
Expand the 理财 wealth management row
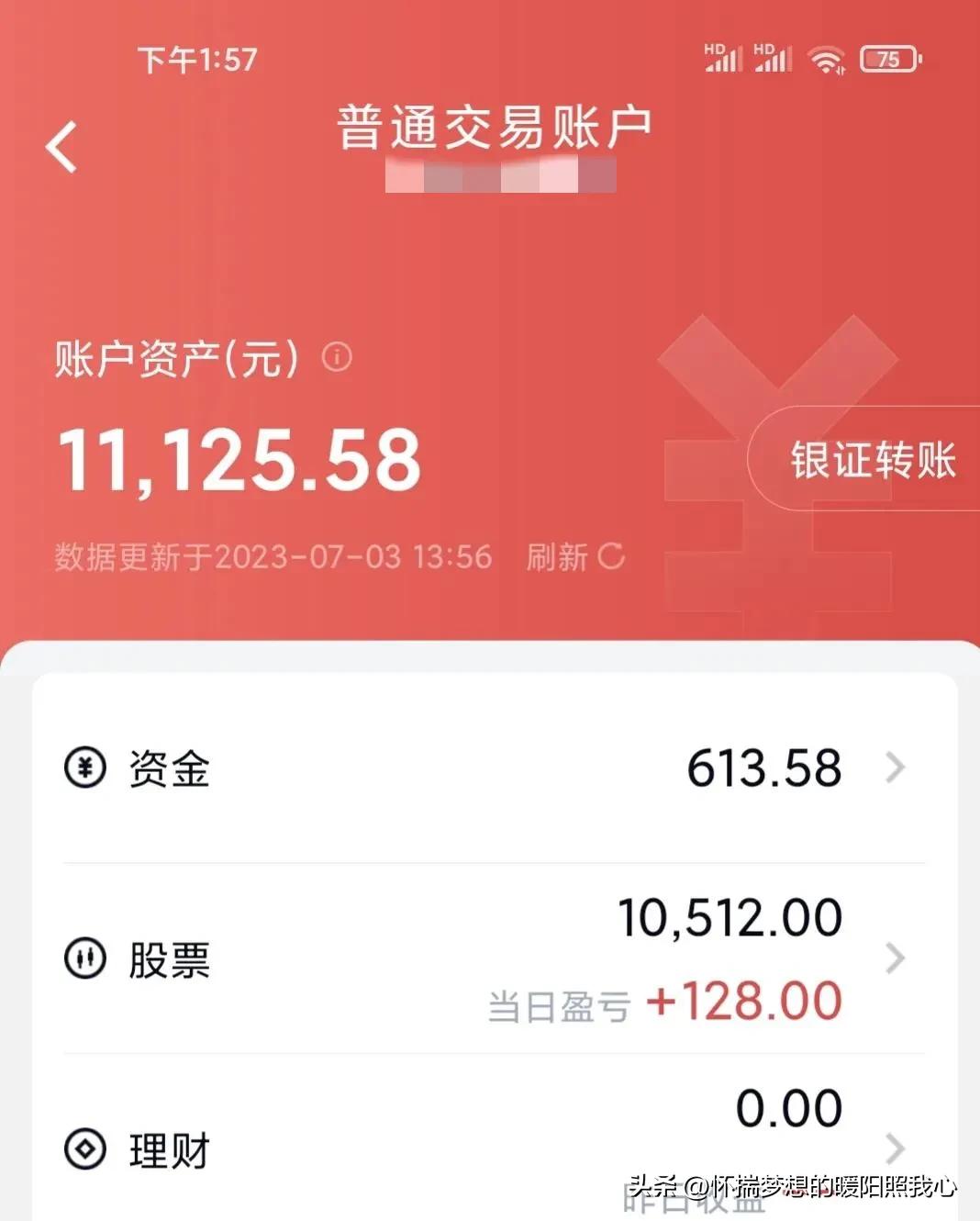893,1148
